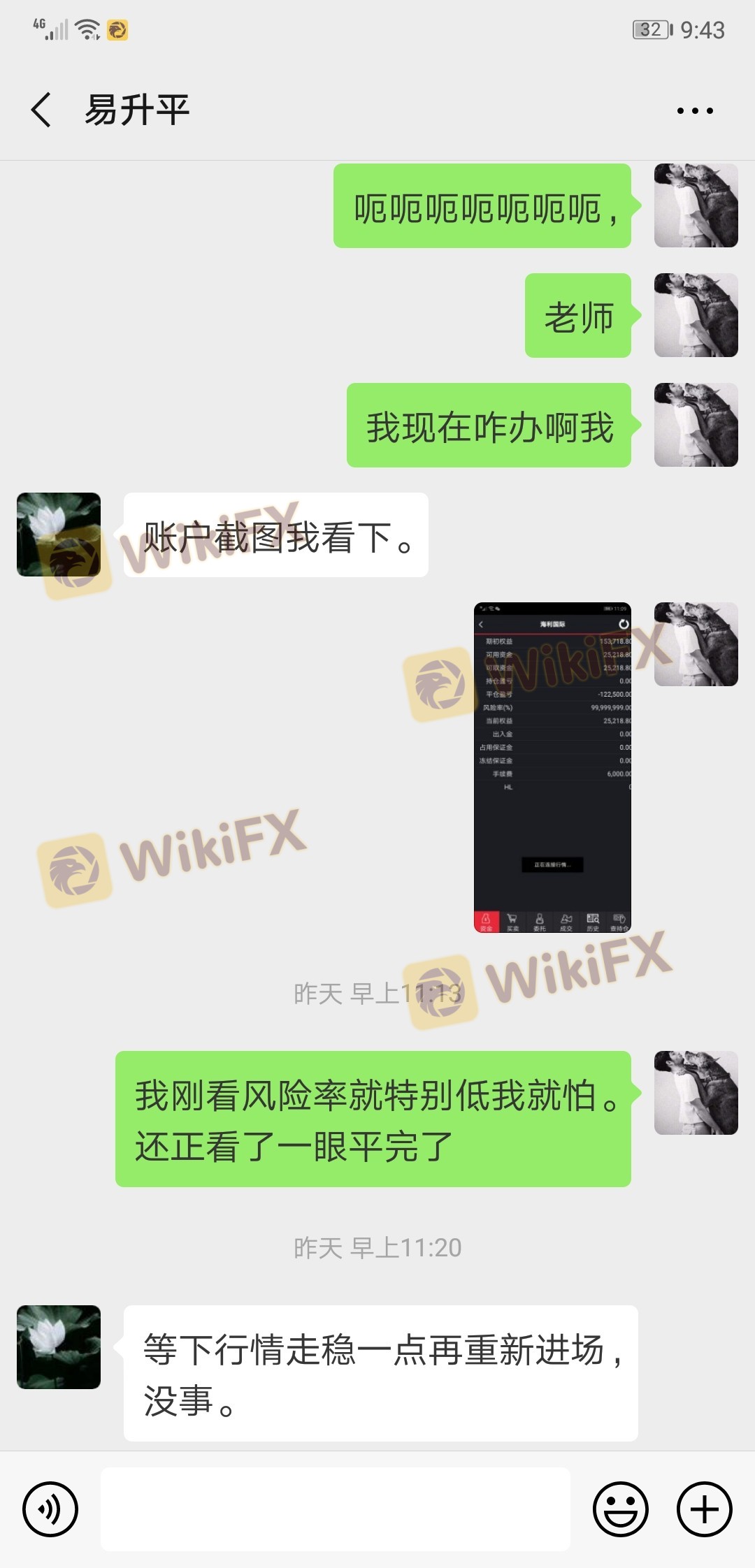Tap the message text field

pos(336,1509)
